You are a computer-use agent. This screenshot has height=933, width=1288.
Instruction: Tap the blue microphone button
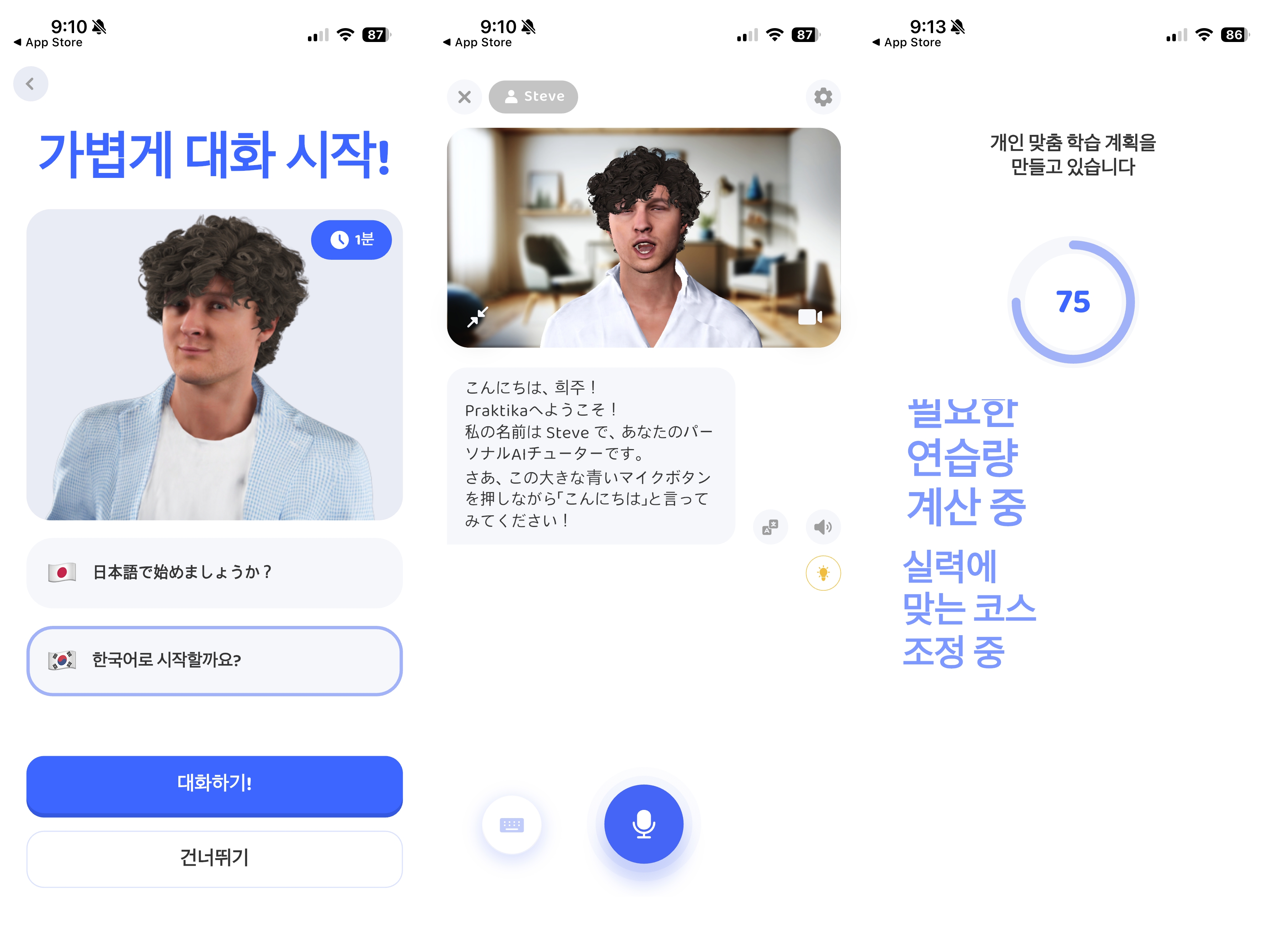click(x=643, y=824)
